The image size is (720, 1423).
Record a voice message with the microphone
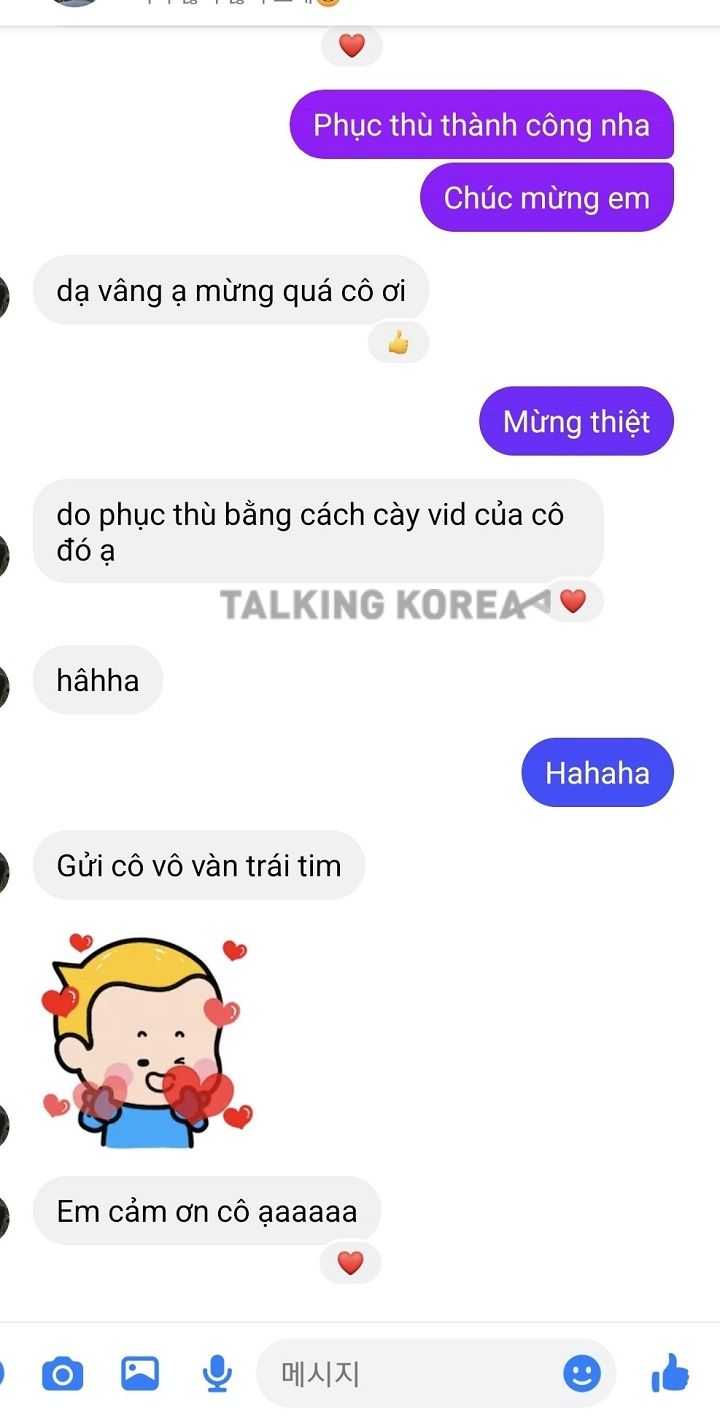pyautogui.click(x=216, y=1375)
